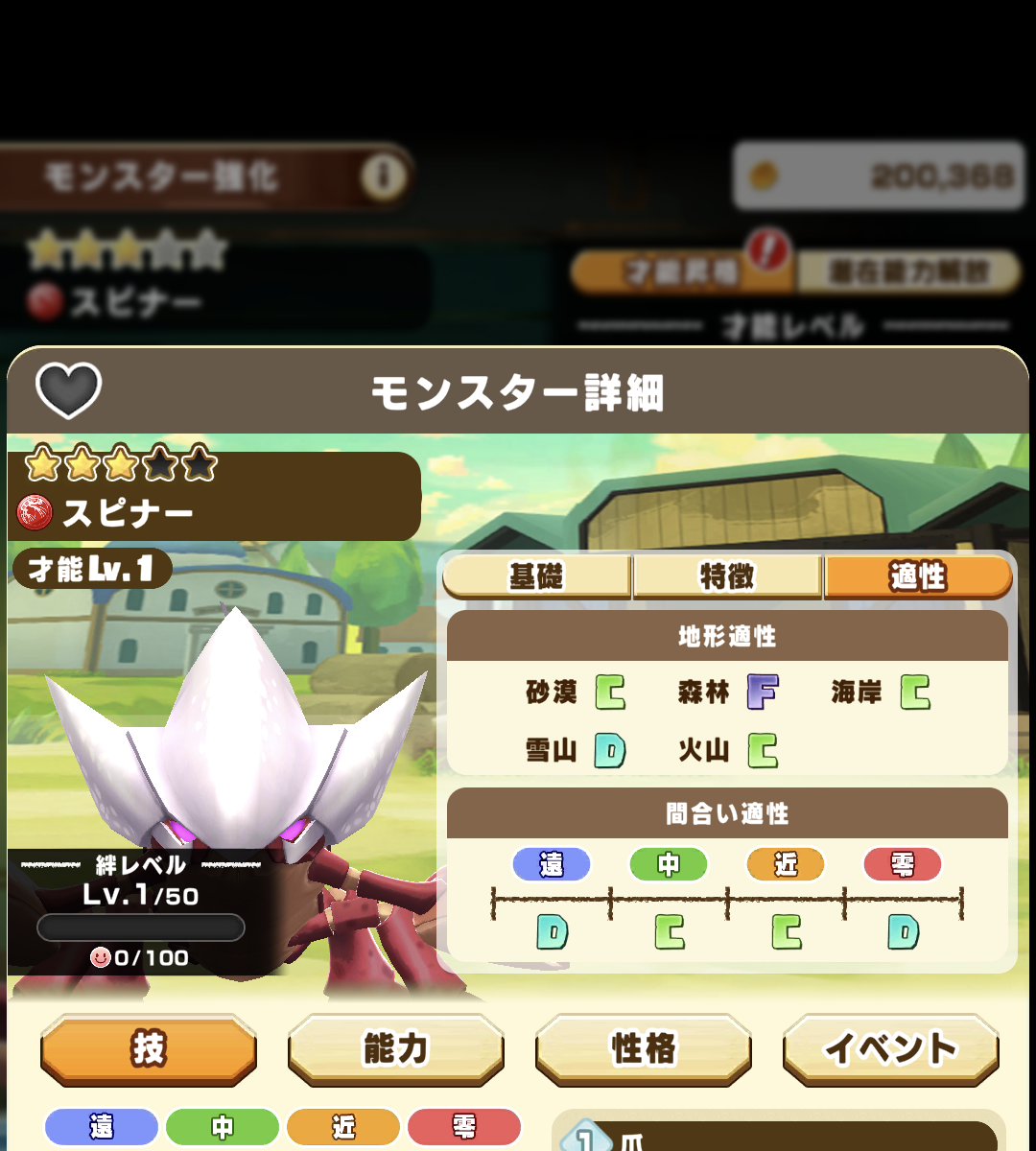Switch to the 基礎 tab

536,576
